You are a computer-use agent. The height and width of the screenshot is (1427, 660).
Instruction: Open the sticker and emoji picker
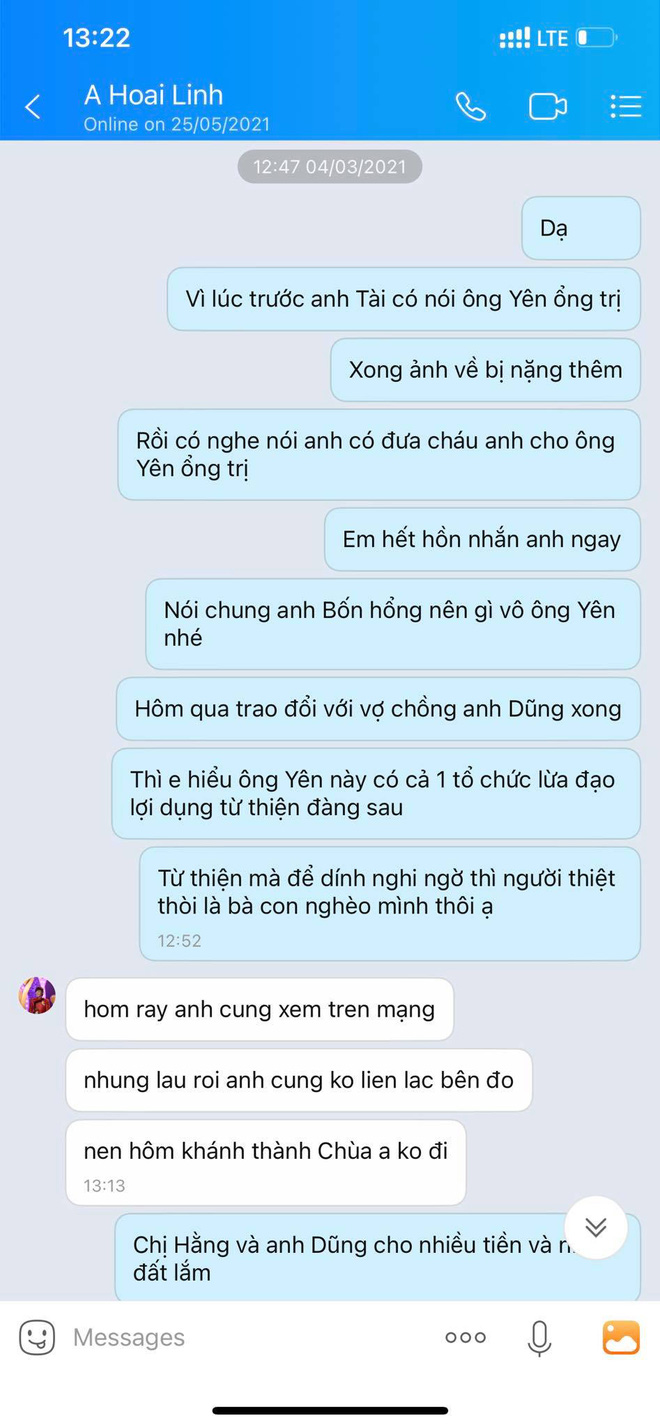coord(37,1337)
